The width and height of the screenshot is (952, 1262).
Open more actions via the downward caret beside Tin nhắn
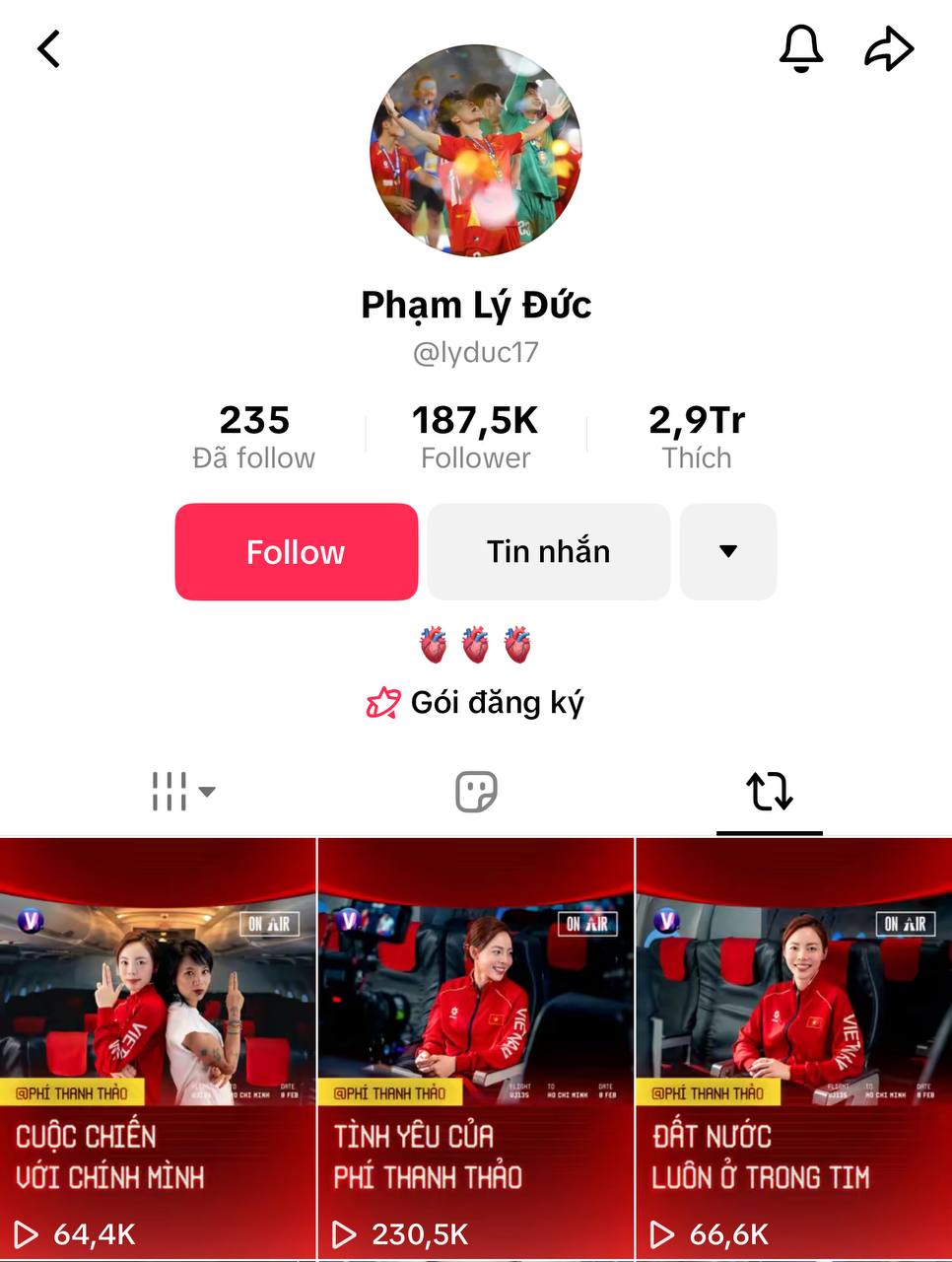[x=727, y=551]
